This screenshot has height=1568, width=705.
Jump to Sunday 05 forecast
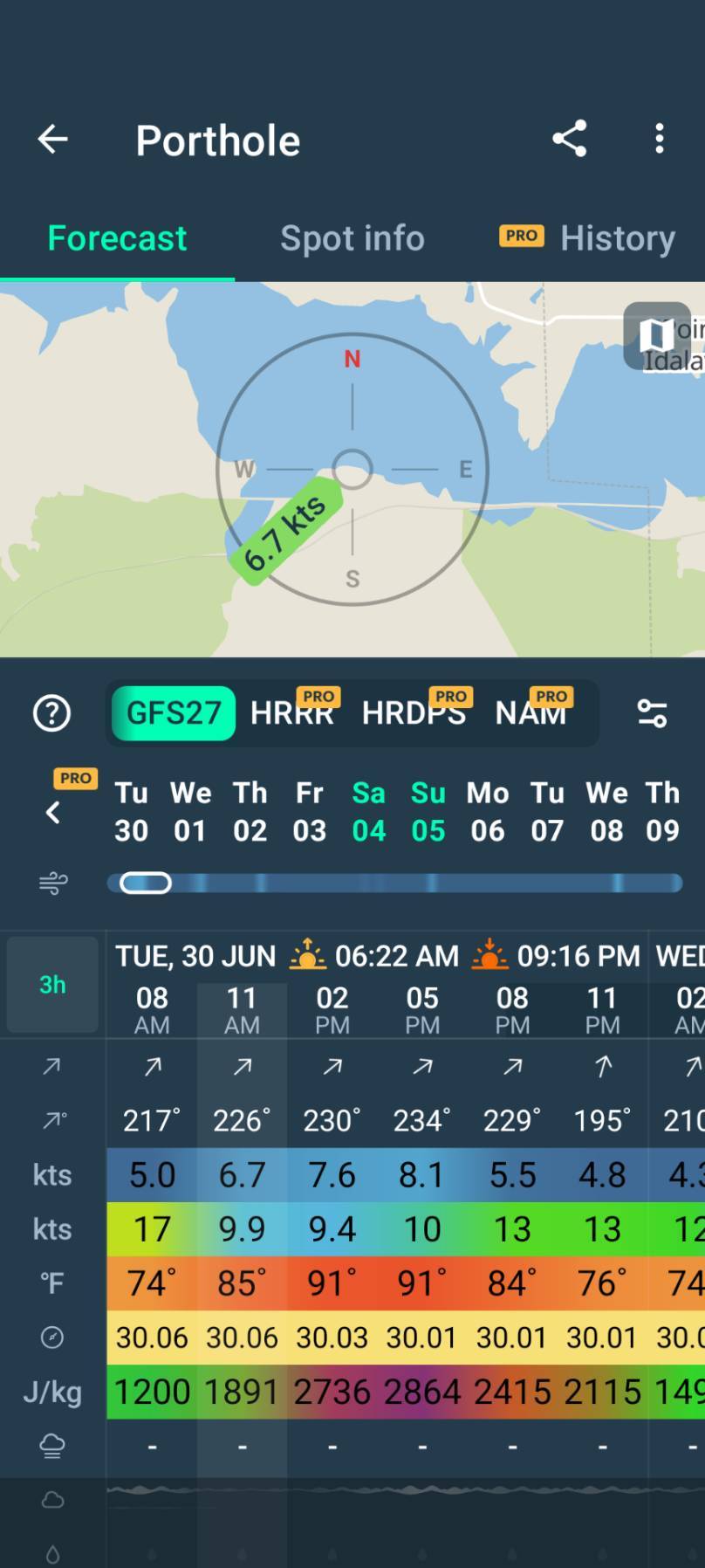point(428,811)
